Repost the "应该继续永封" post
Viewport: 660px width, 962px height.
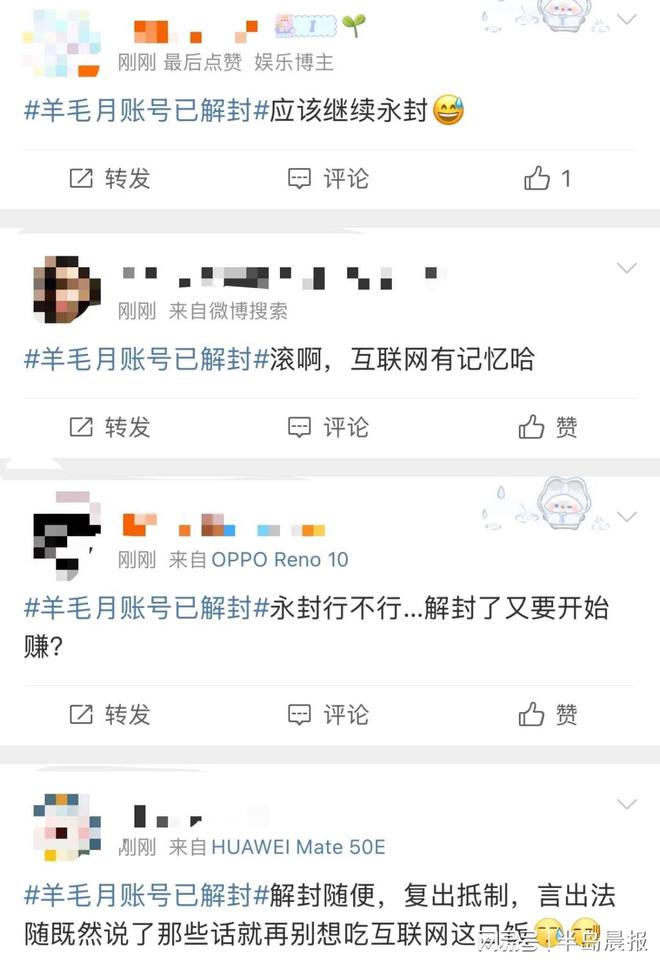pos(110,179)
